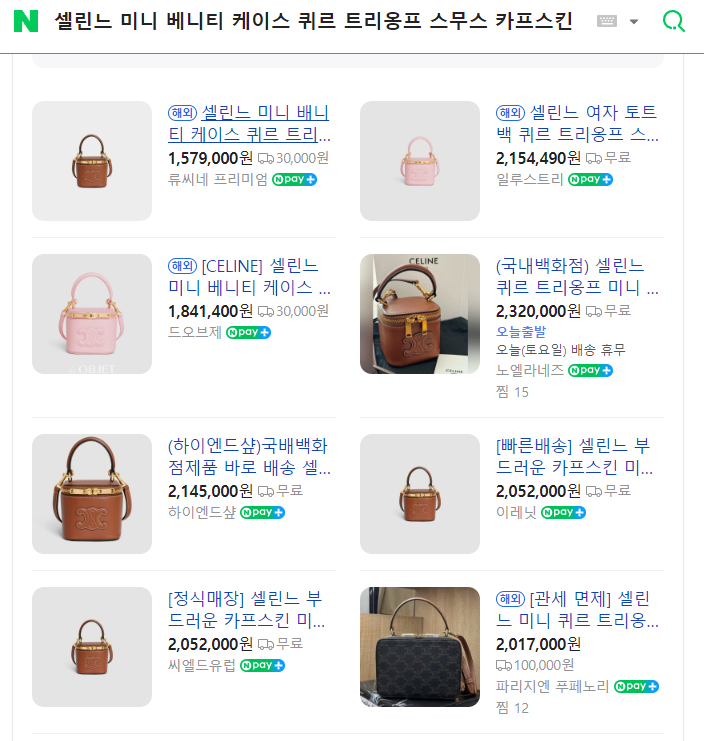
Task: View the photo of 노엘라네즈 brown bag
Action: pos(420,314)
